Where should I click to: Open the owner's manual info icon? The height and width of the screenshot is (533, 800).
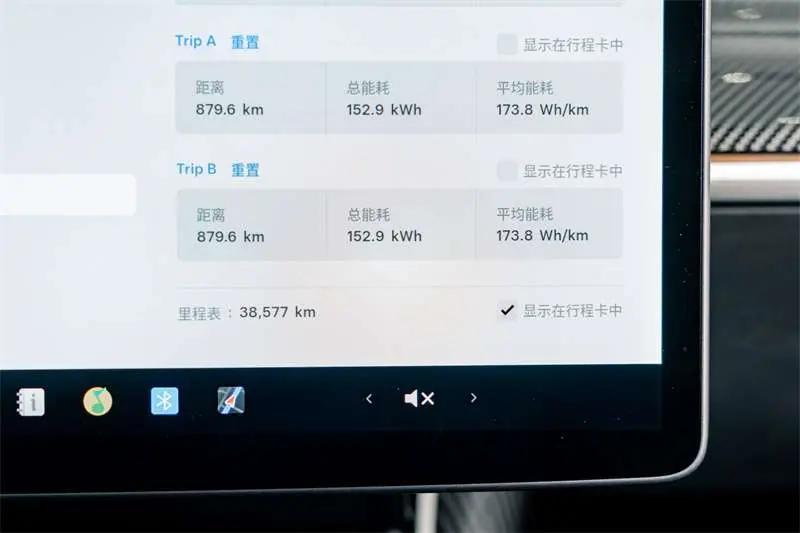[x=31, y=402]
